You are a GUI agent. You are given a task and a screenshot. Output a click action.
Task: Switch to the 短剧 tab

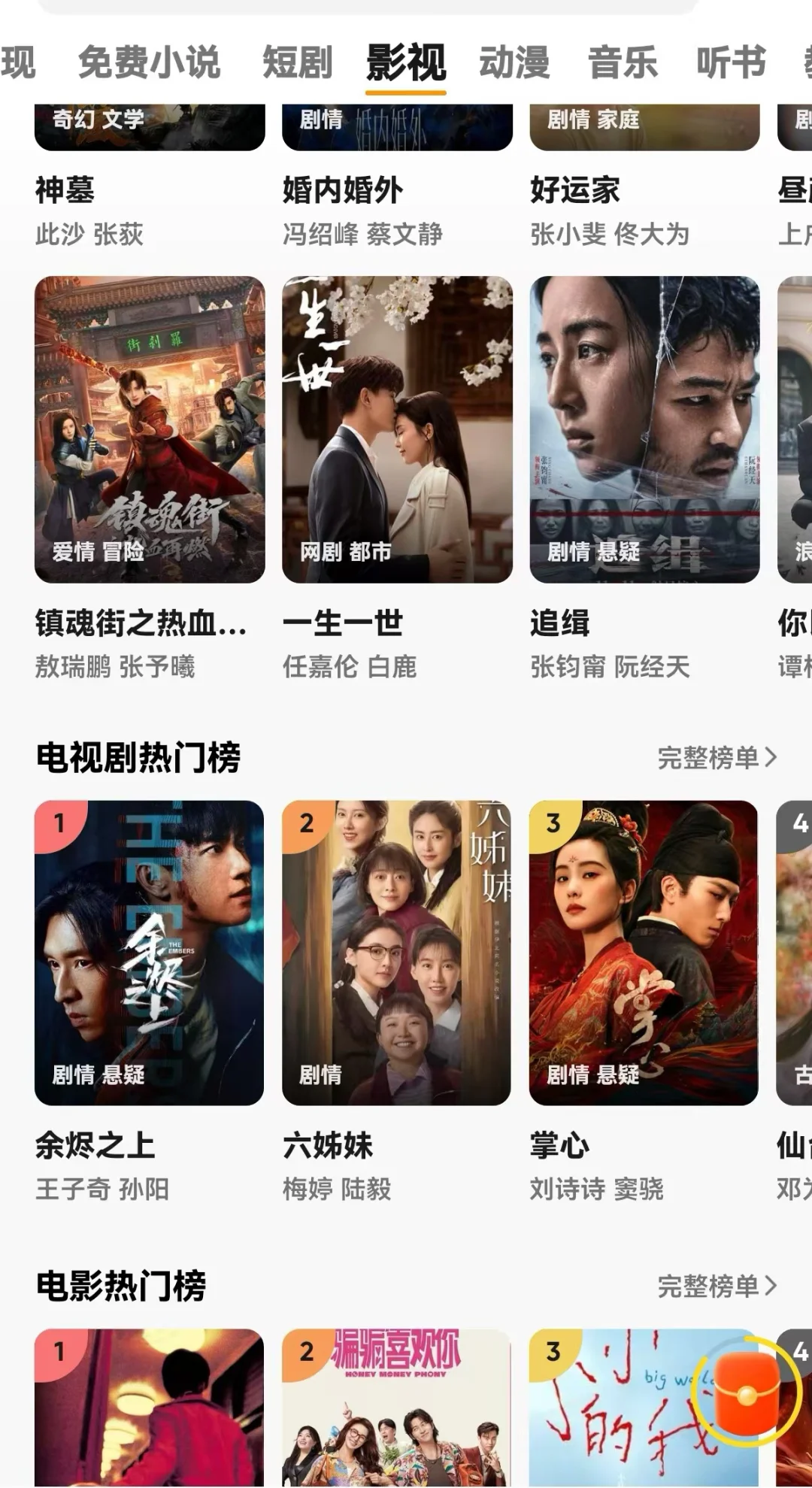coord(297,62)
